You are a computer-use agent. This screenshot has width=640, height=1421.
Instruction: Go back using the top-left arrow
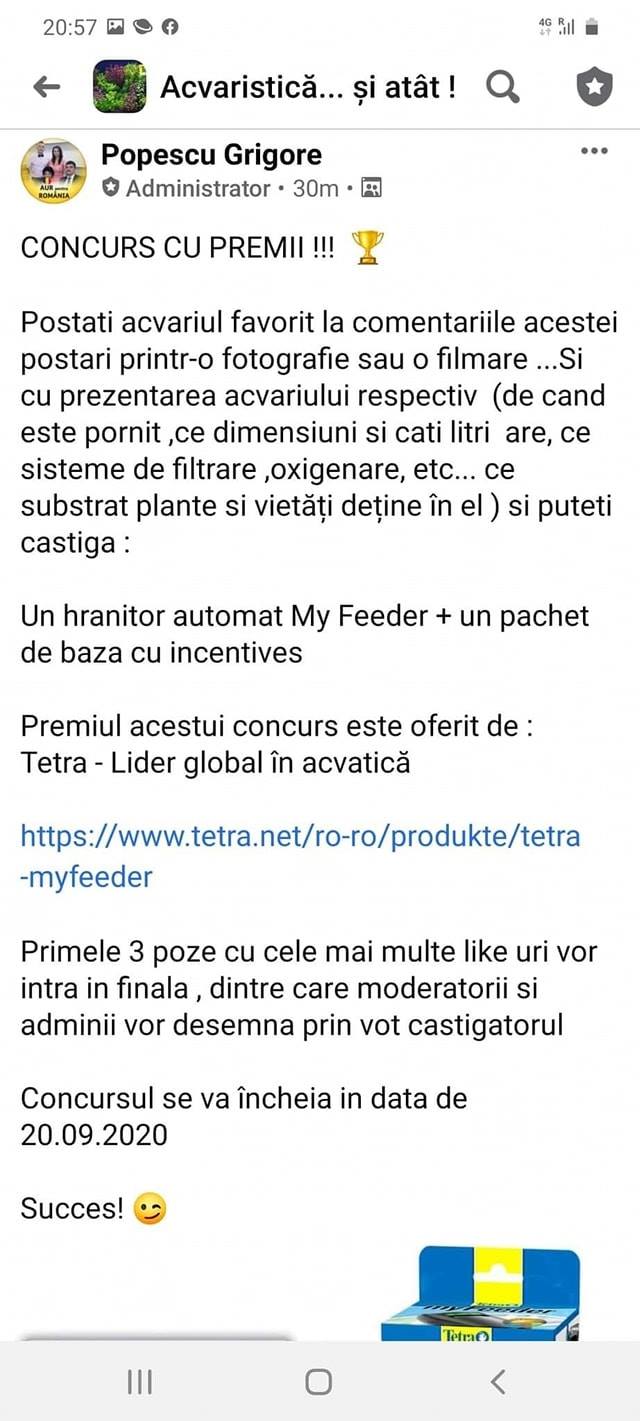(x=46, y=87)
